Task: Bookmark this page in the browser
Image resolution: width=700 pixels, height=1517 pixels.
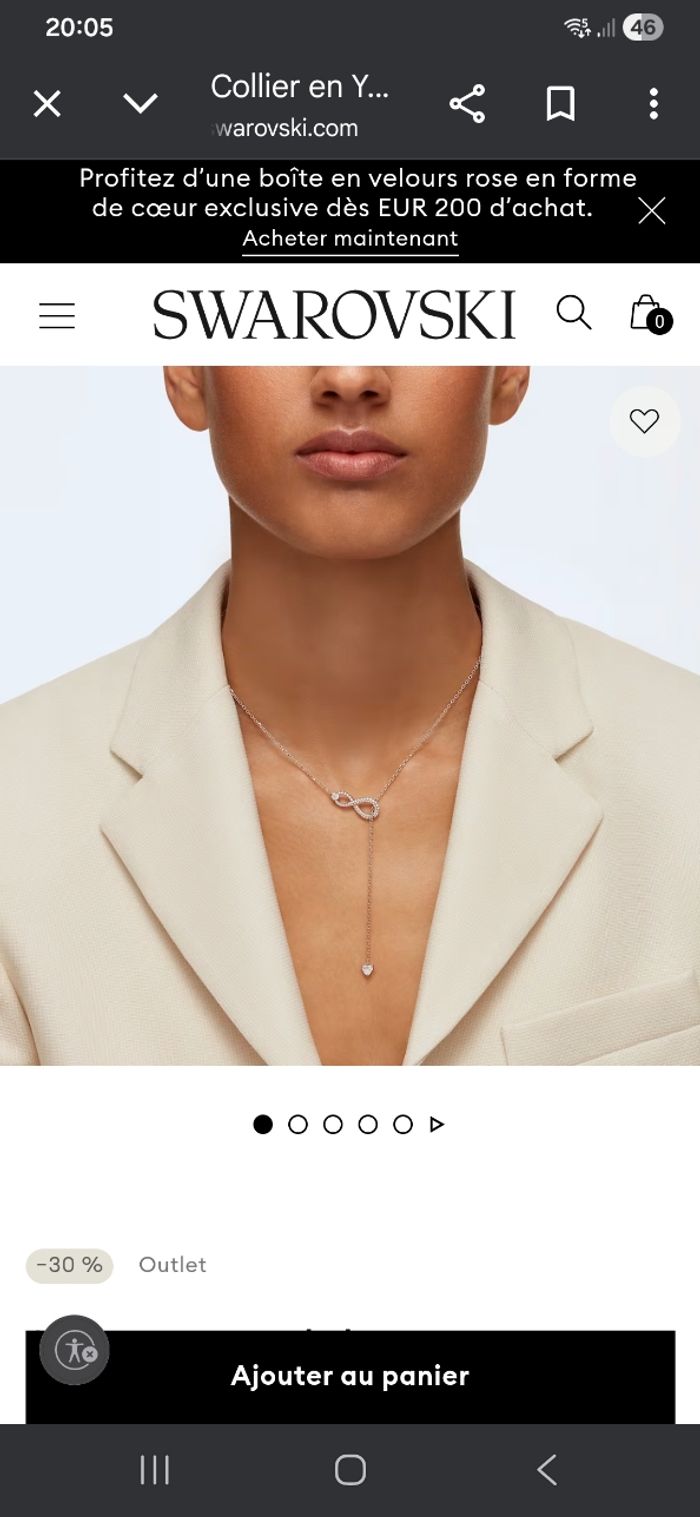Action: (560, 103)
